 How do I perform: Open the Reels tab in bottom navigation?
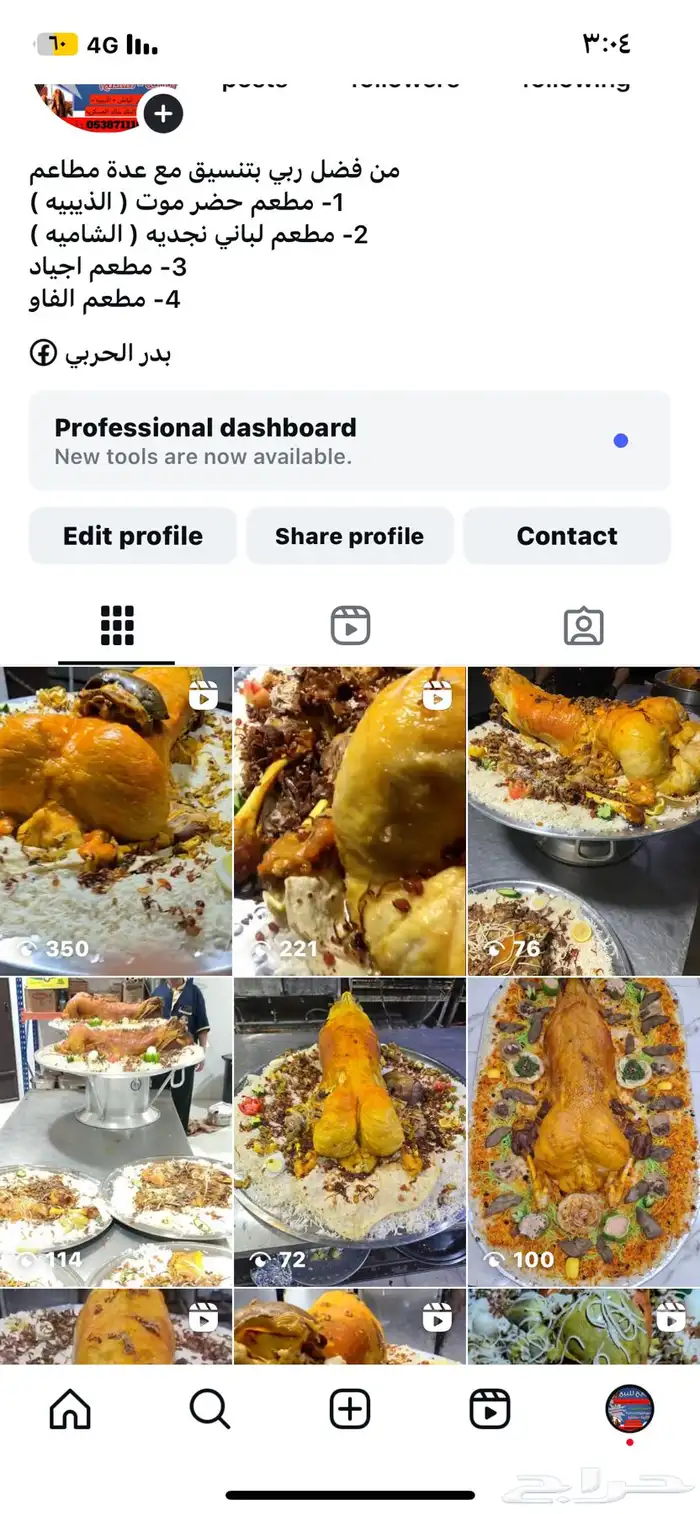point(490,1409)
